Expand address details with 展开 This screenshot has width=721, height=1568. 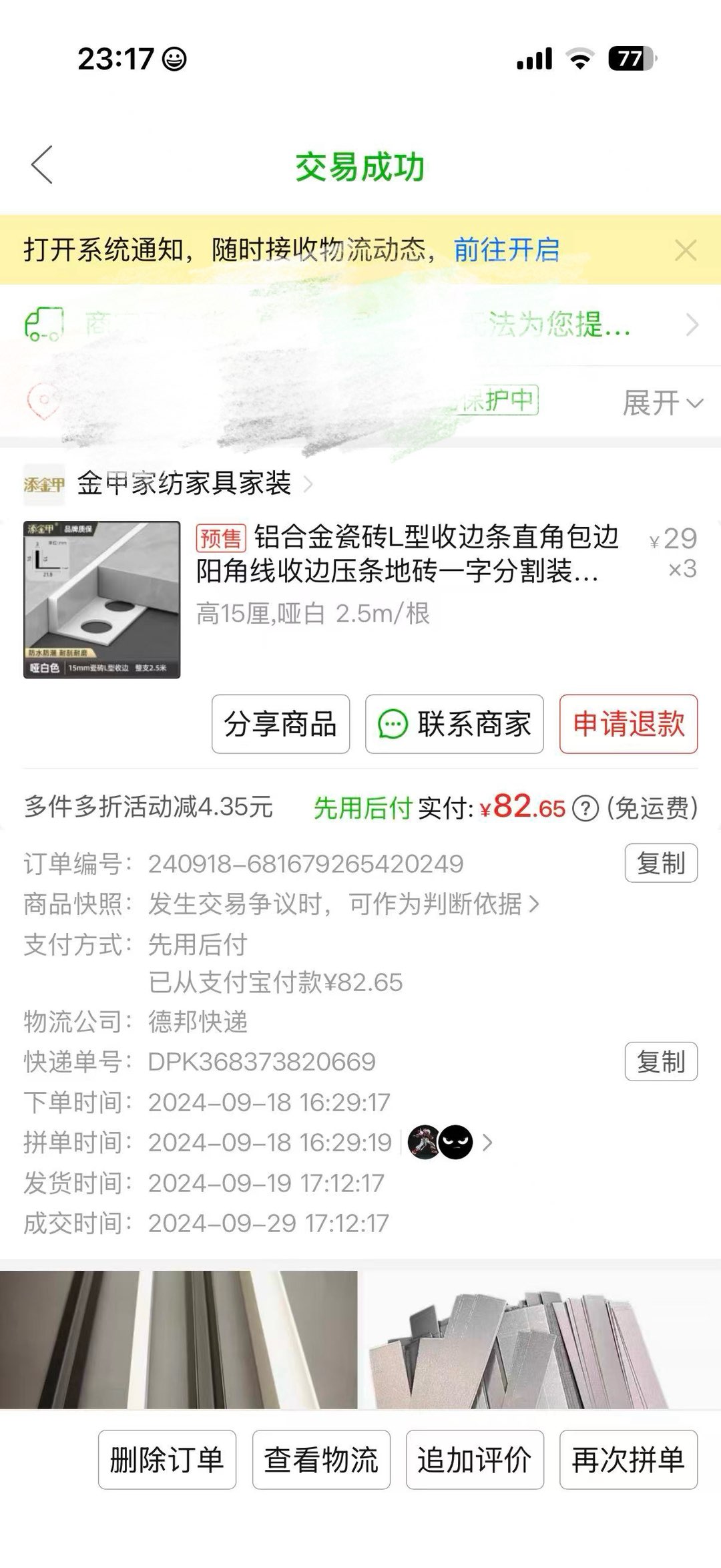[x=662, y=403]
